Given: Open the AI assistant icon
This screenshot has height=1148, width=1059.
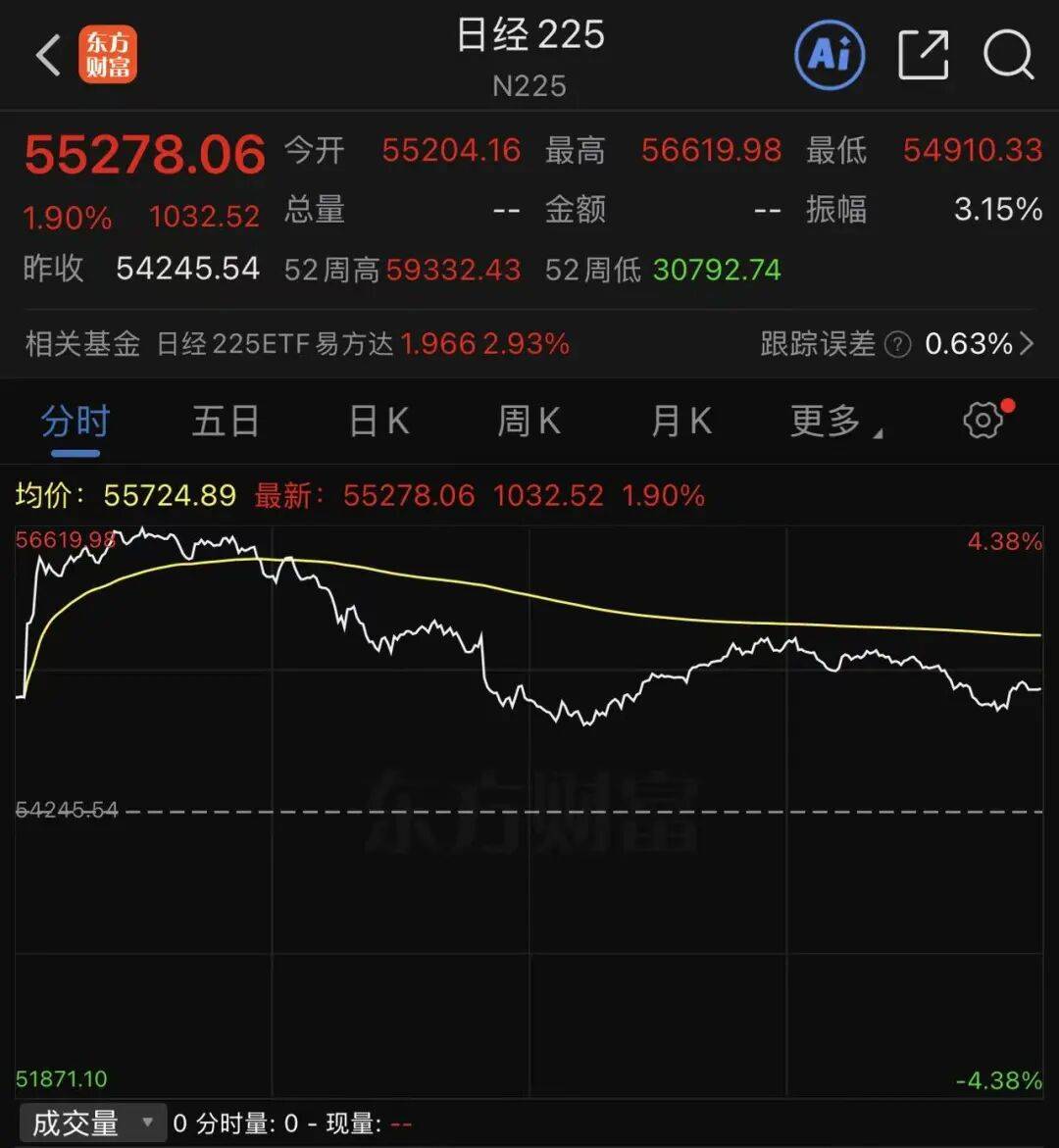Looking at the screenshot, I should [x=829, y=56].
